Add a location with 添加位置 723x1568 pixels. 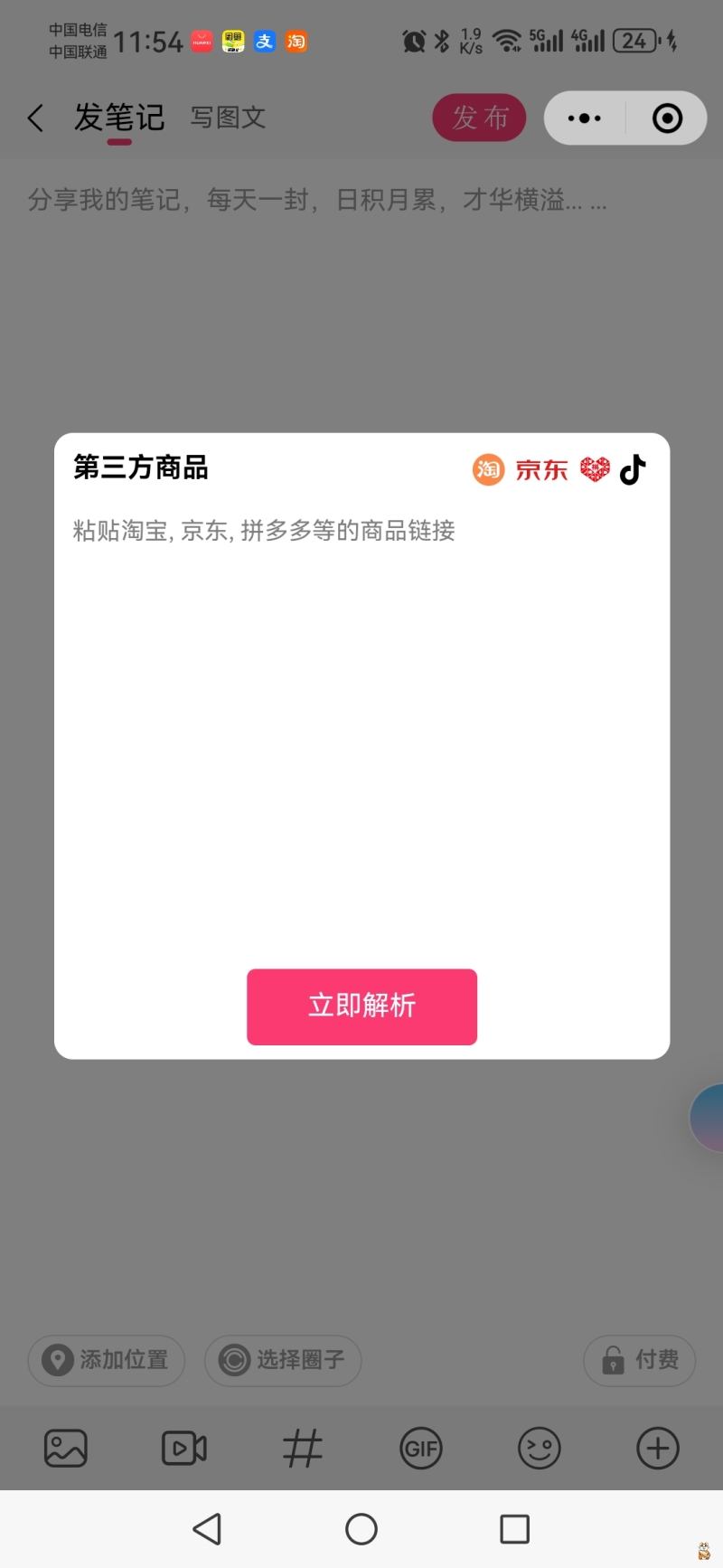pos(107,1360)
